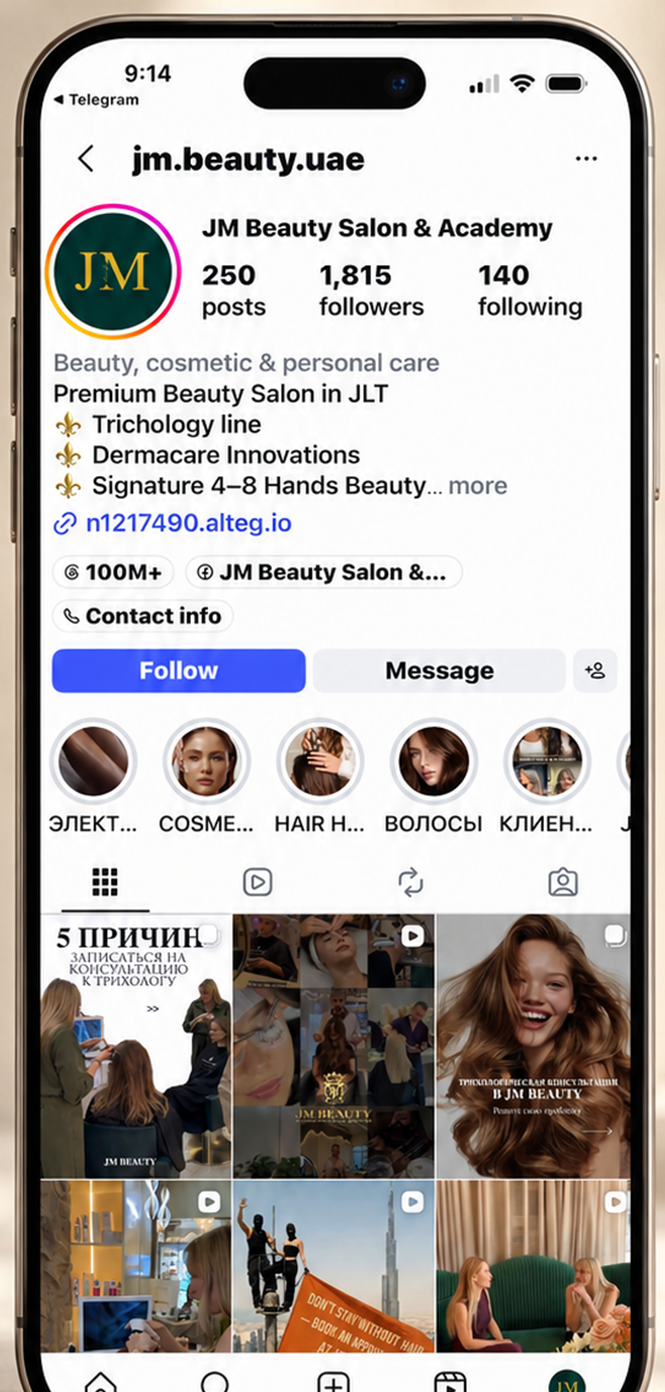Open the ВОЛОСЫ story highlight

coord(433,777)
